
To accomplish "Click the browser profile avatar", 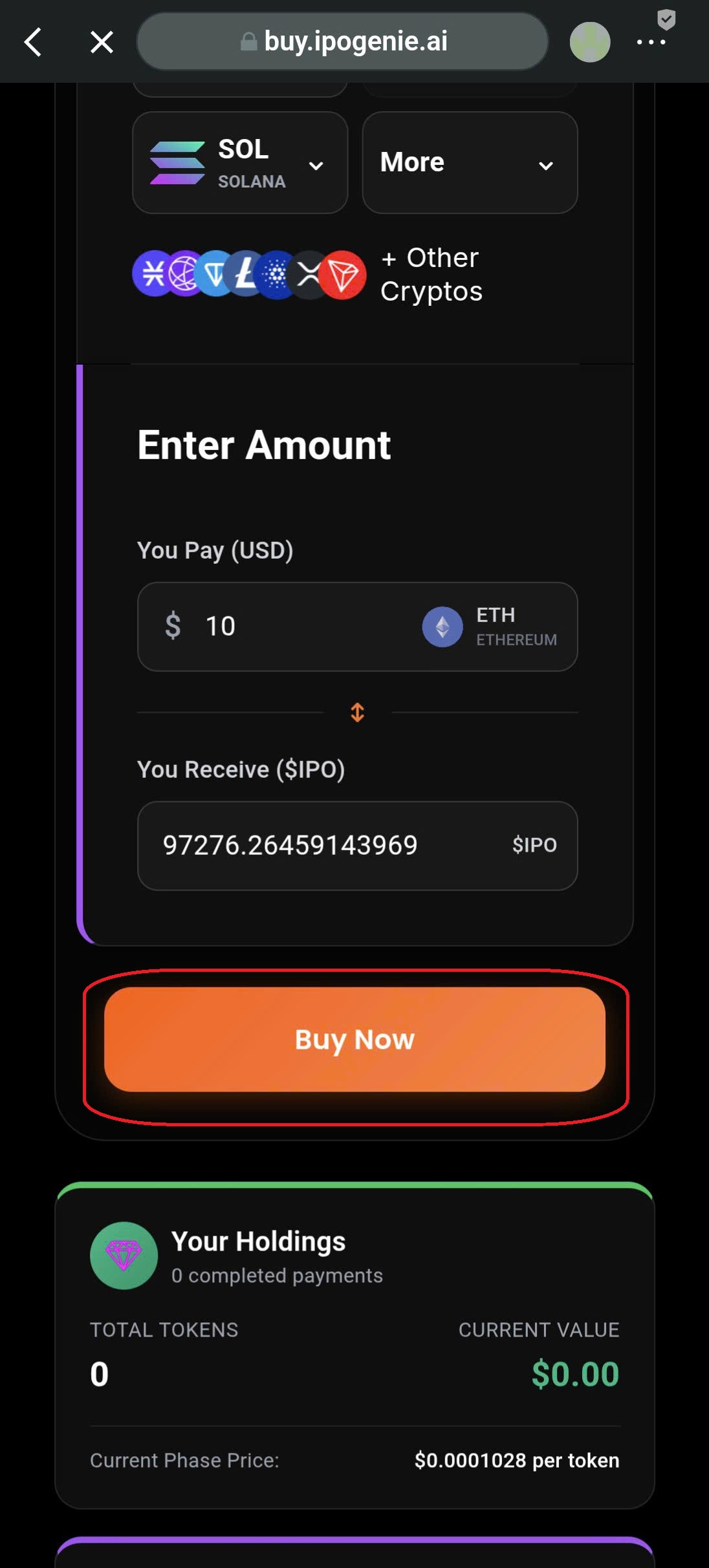I will click(x=590, y=41).
